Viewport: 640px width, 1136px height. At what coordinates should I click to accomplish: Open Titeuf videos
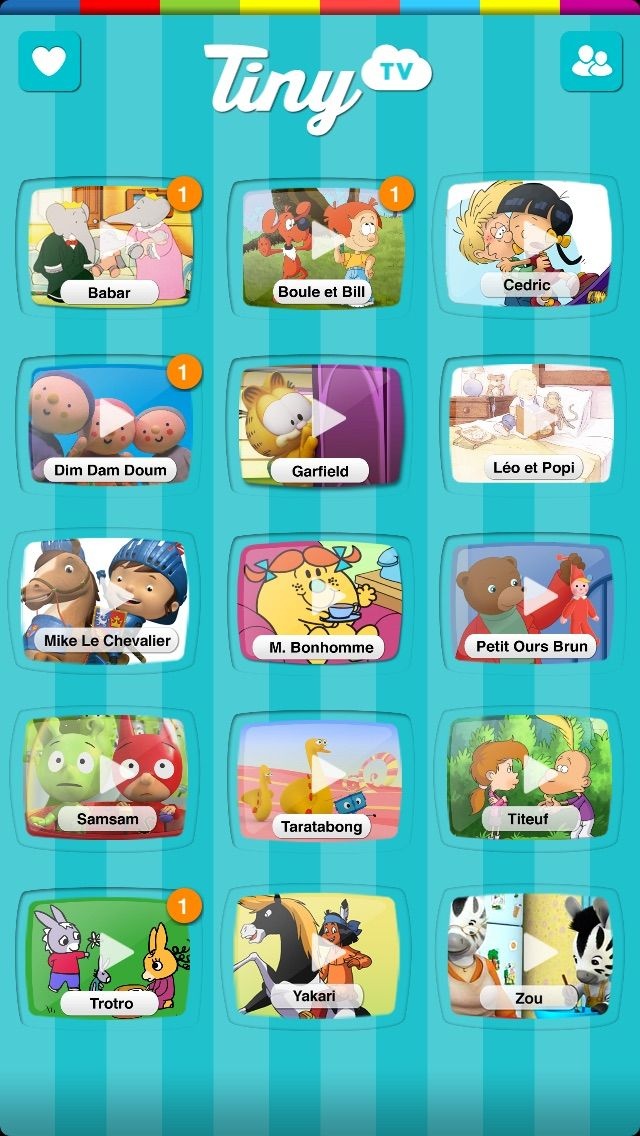(530, 775)
